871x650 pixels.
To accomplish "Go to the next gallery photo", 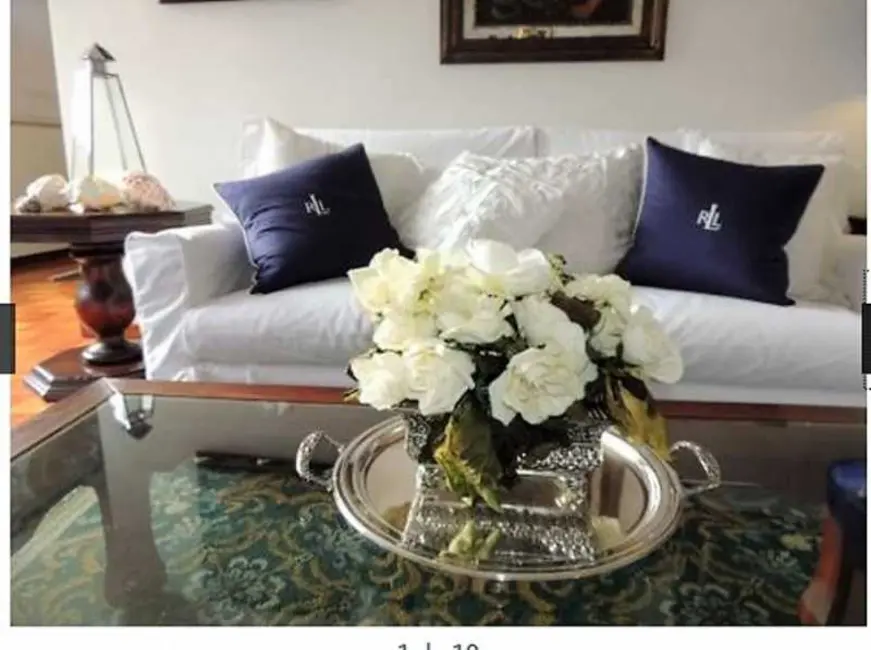I will pos(865,338).
